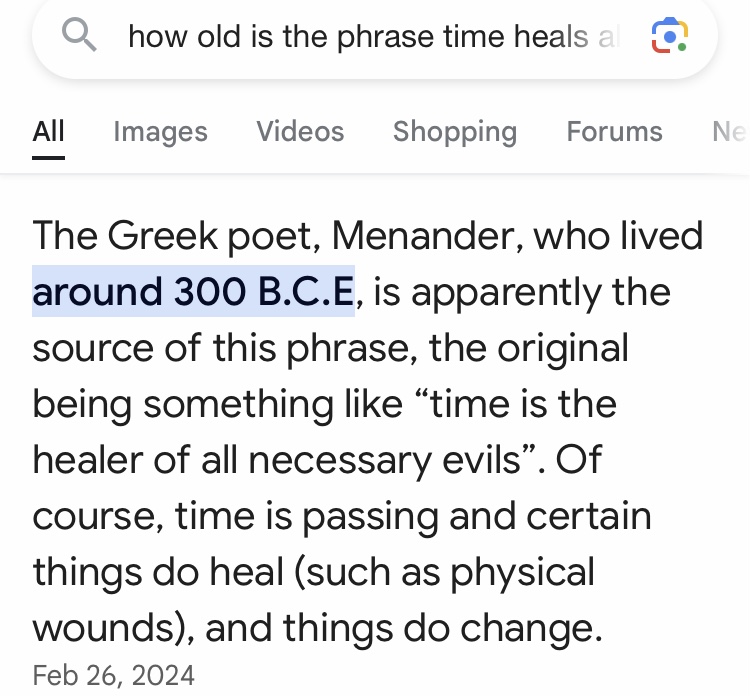Switch to the Shopping tab
The image size is (750, 696).
pos(455,131)
